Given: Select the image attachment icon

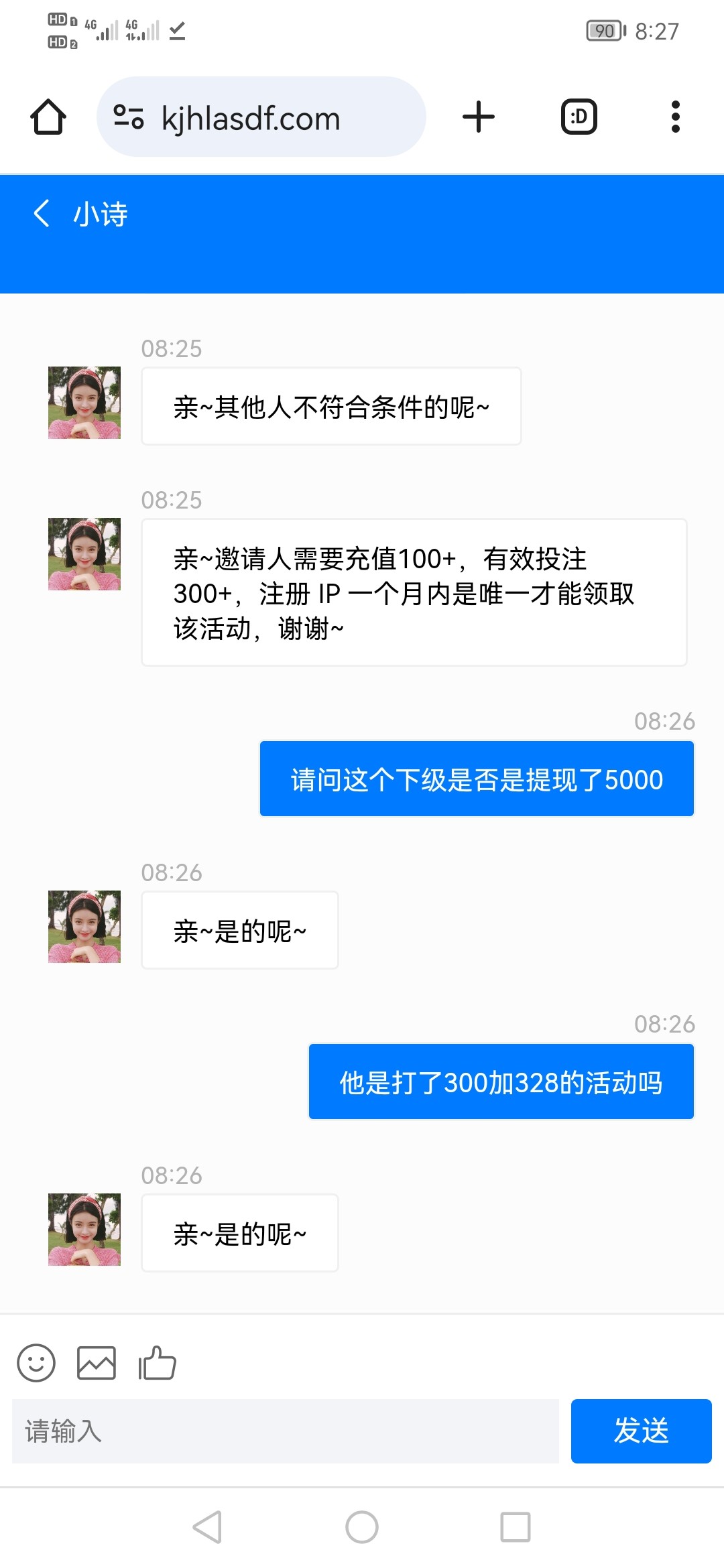Looking at the screenshot, I should point(97,1362).
